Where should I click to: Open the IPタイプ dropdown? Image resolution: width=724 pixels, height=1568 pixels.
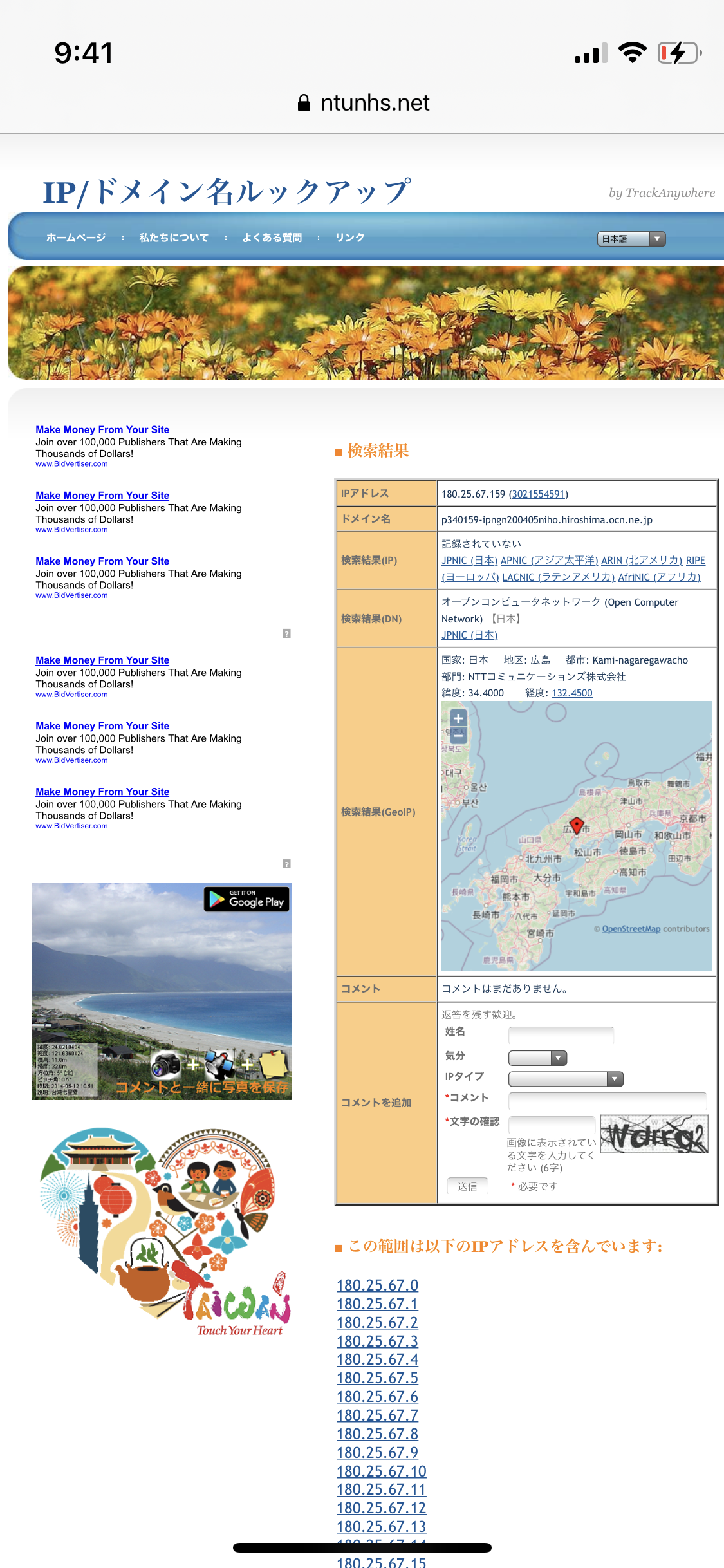tap(566, 1079)
